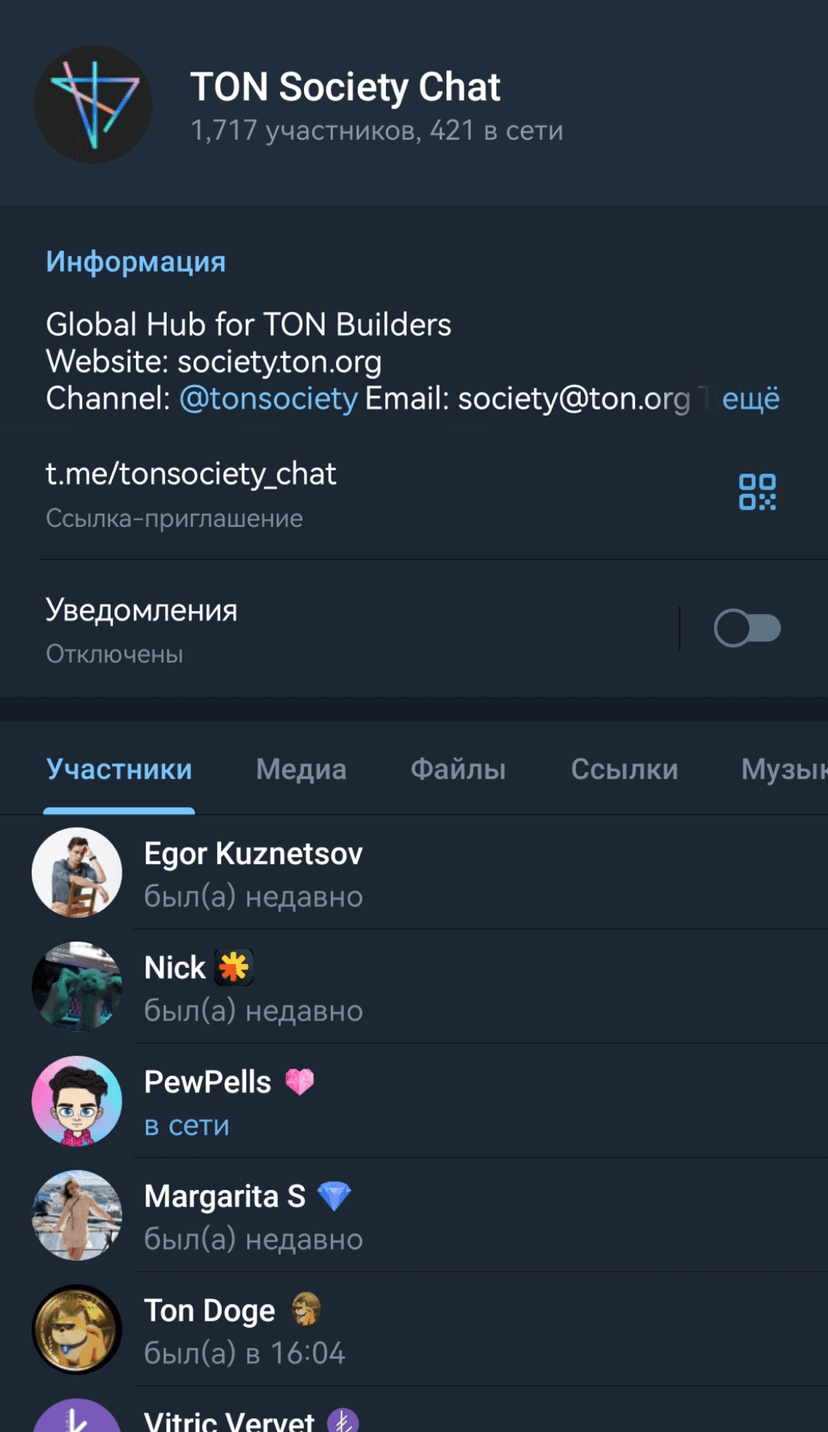Open the TON Society Chat group avatar
Viewport: 828px width, 1432px height.
(x=93, y=104)
